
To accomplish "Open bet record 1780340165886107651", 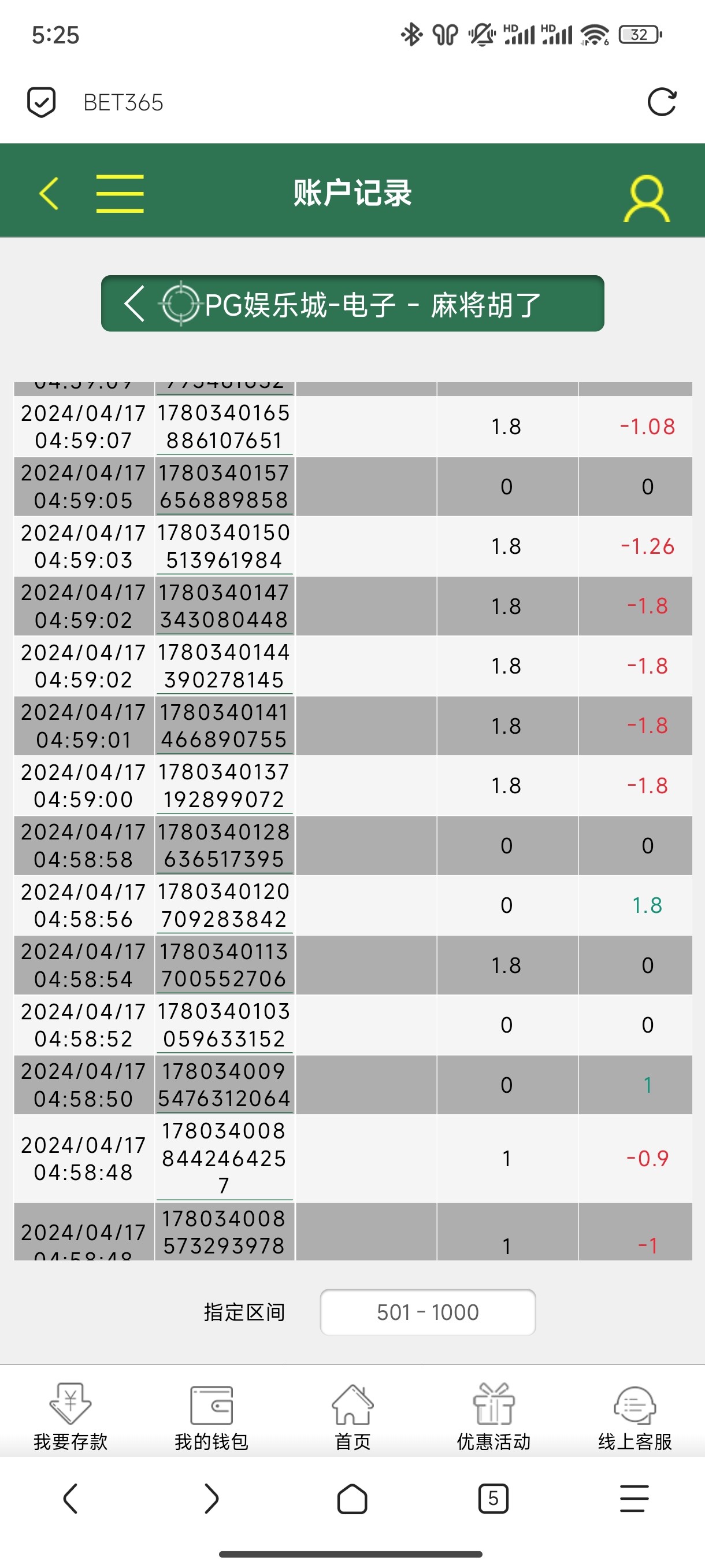I will click(224, 427).
